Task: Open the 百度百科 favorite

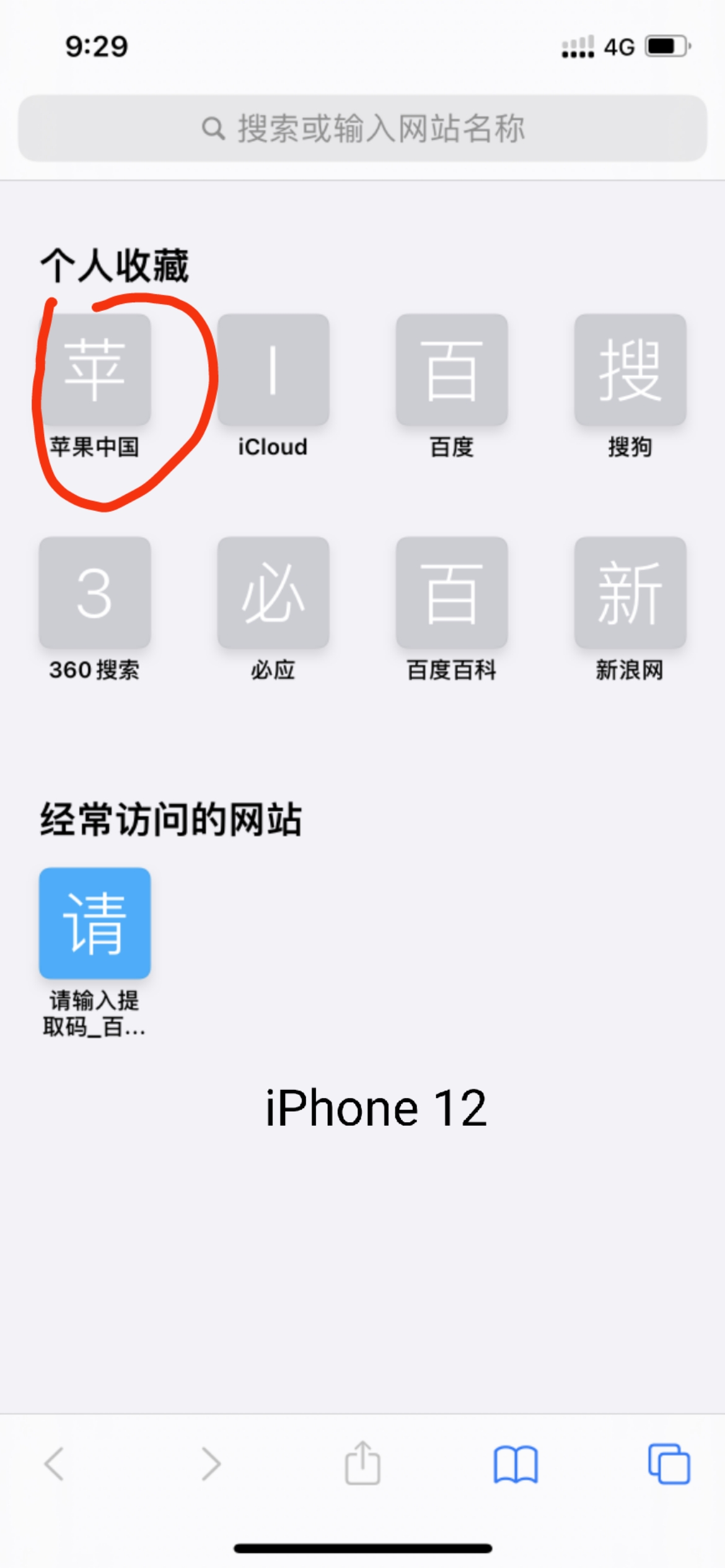Action: 452,593
